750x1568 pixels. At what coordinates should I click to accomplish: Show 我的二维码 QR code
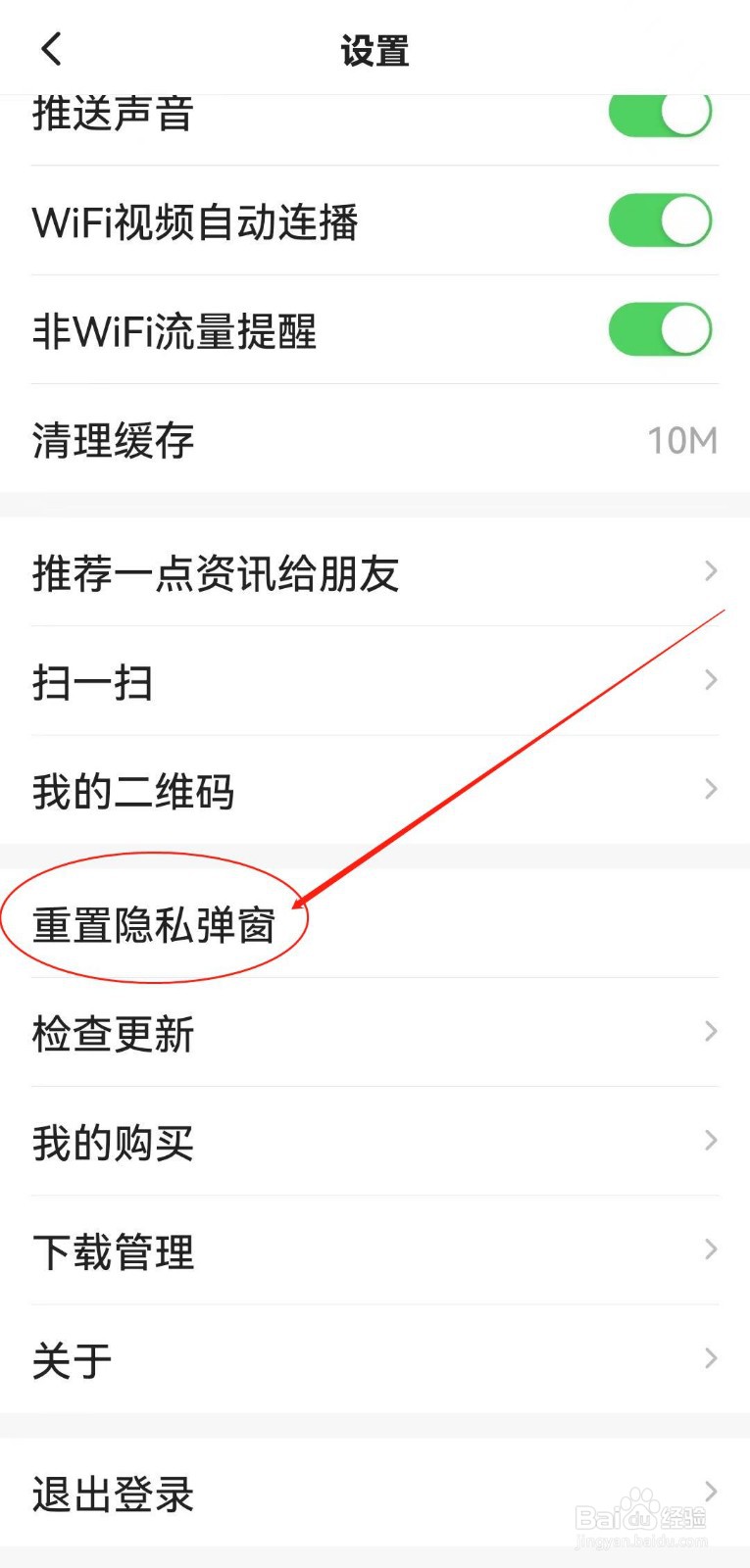(x=133, y=791)
